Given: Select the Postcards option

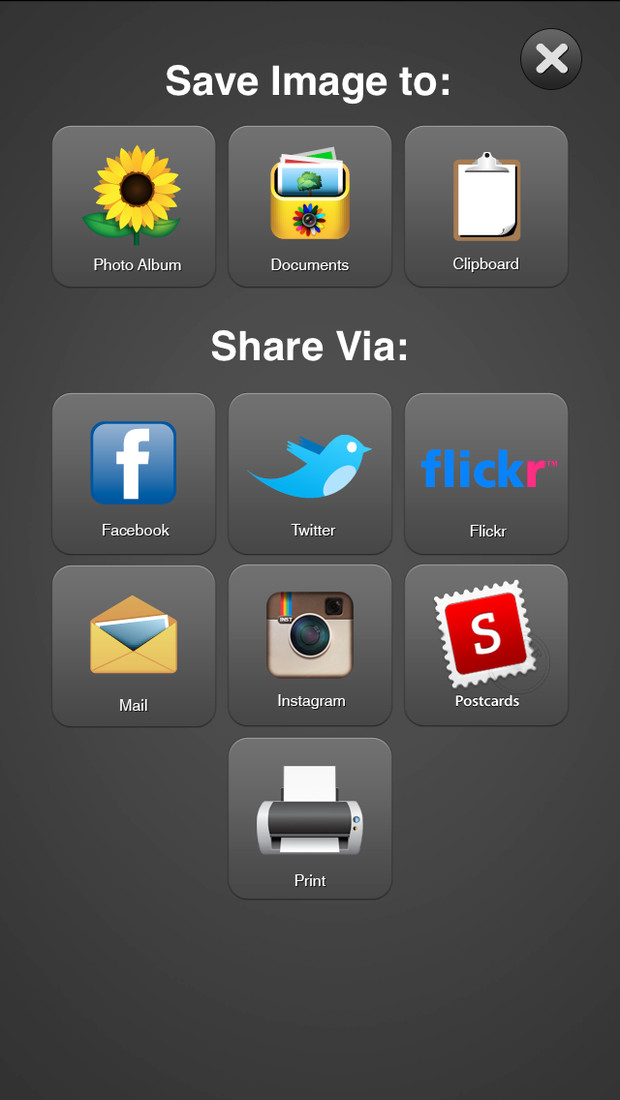Looking at the screenshot, I should click(x=486, y=645).
